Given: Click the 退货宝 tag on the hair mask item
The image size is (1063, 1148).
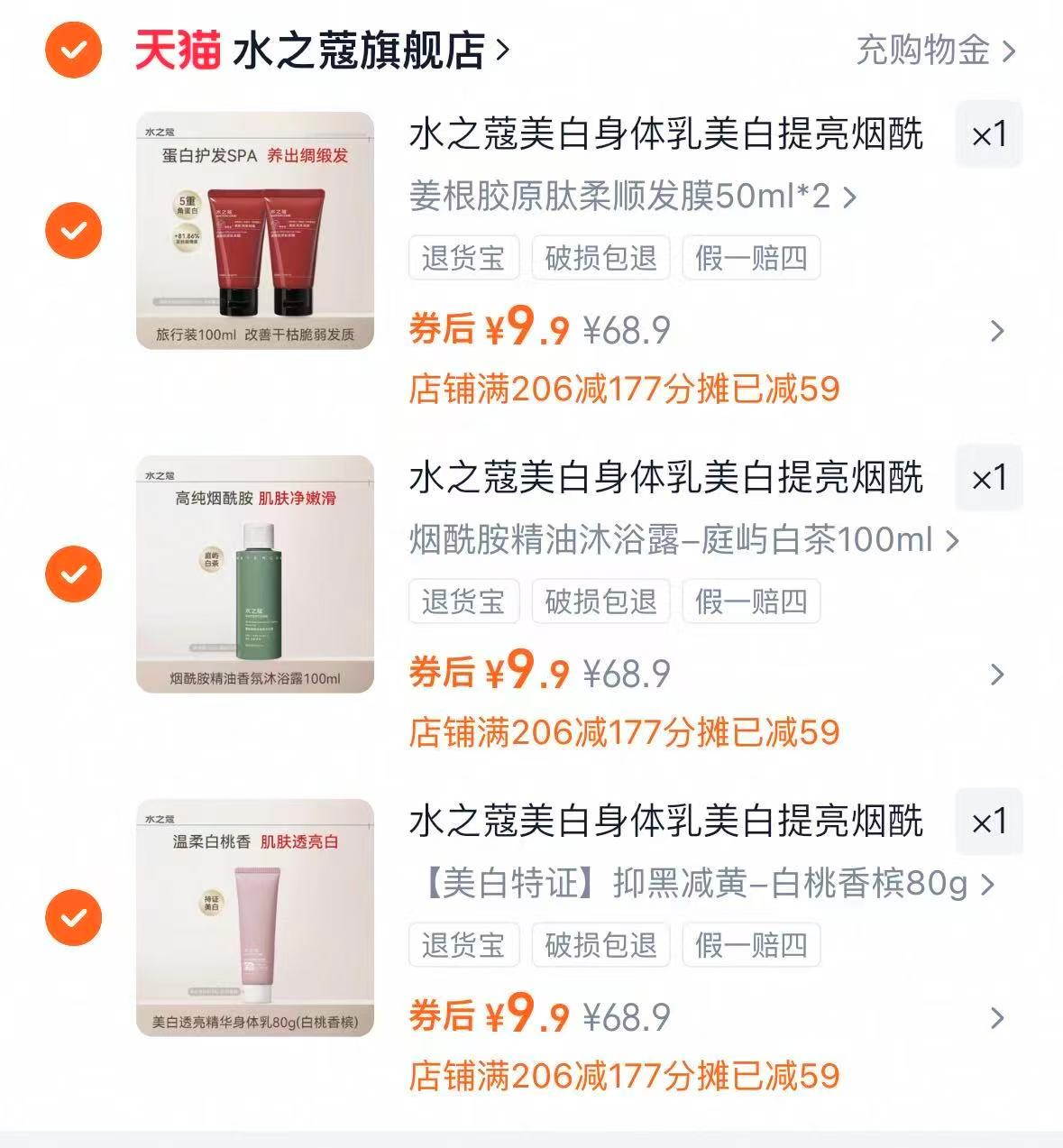Looking at the screenshot, I should tap(463, 259).
